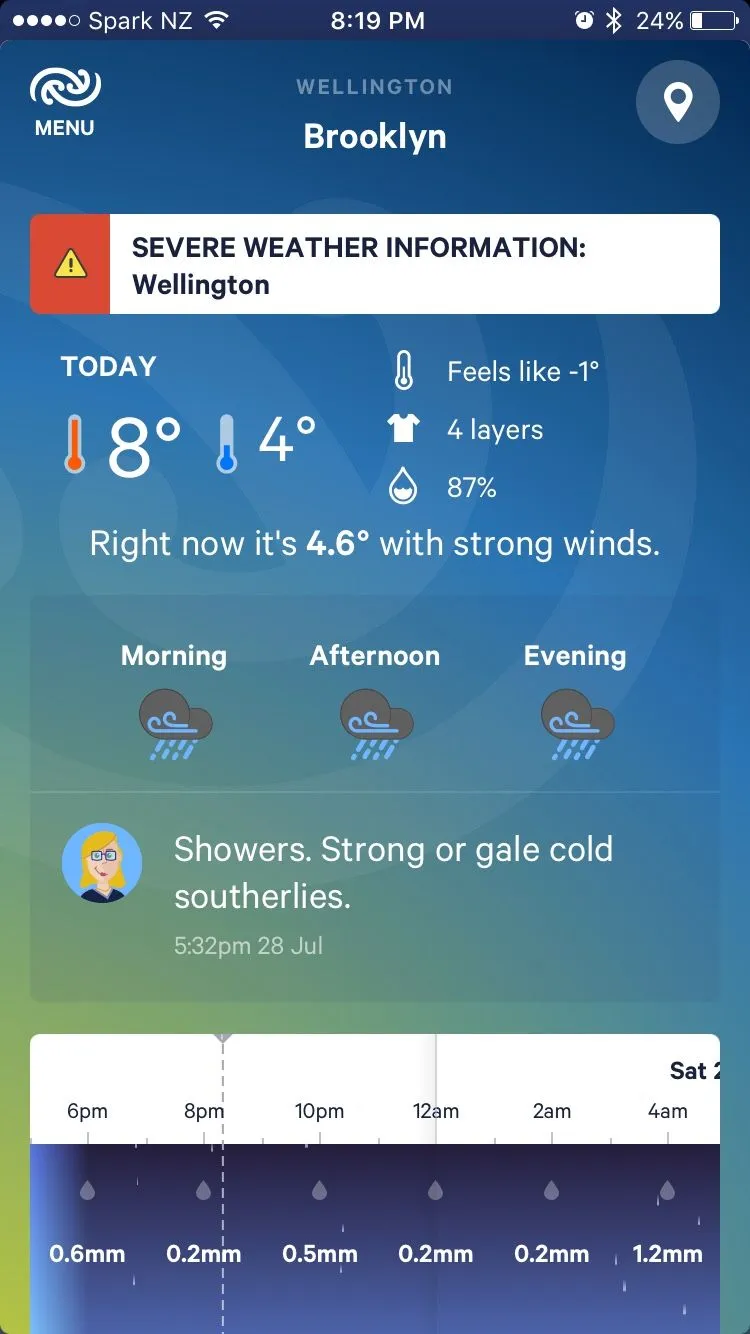Open the location pin selector
This screenshot has width=750, height=1334.
click(678, 102)
